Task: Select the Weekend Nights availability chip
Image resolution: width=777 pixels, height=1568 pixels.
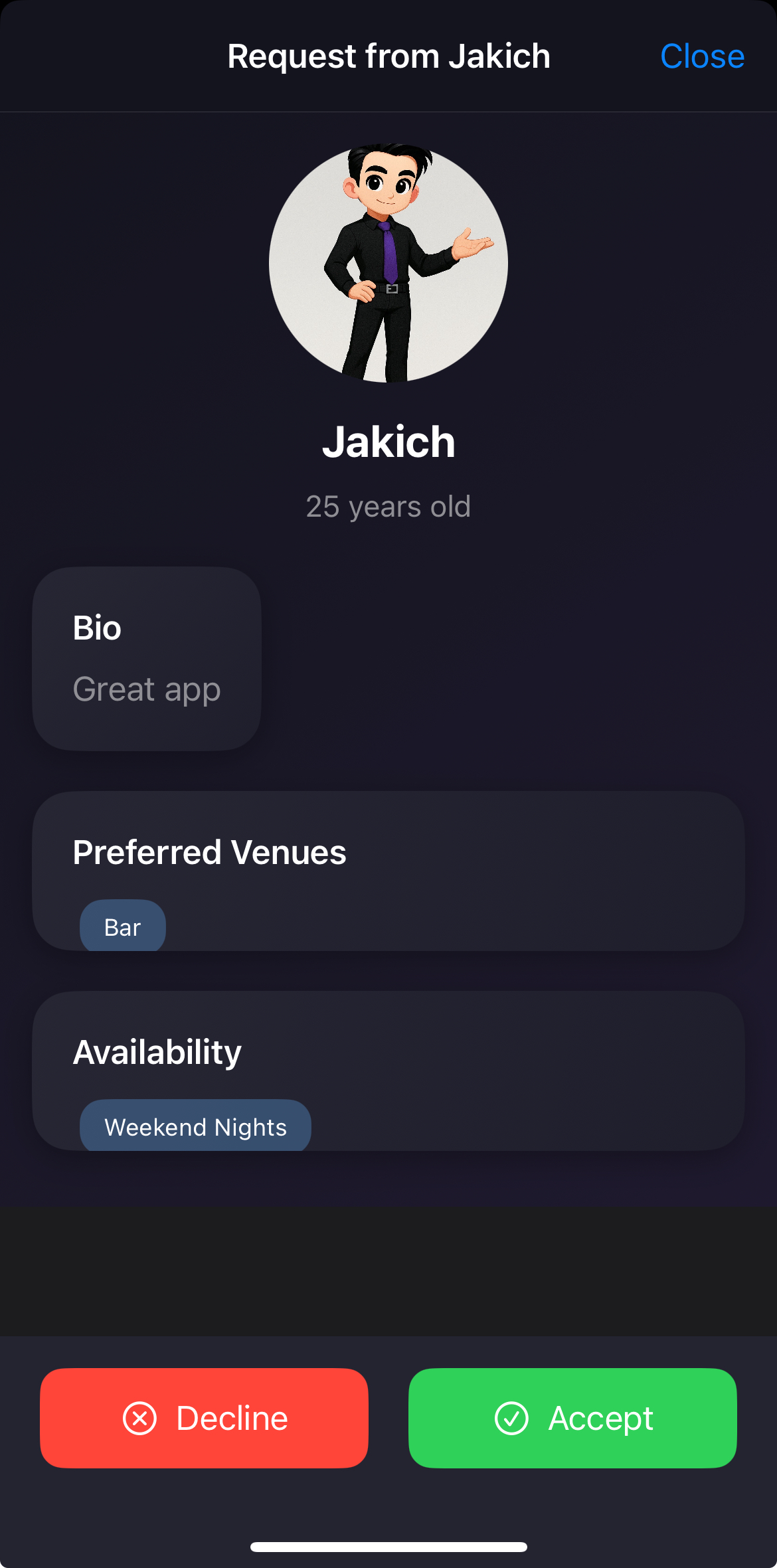Action: point(195,1126)
